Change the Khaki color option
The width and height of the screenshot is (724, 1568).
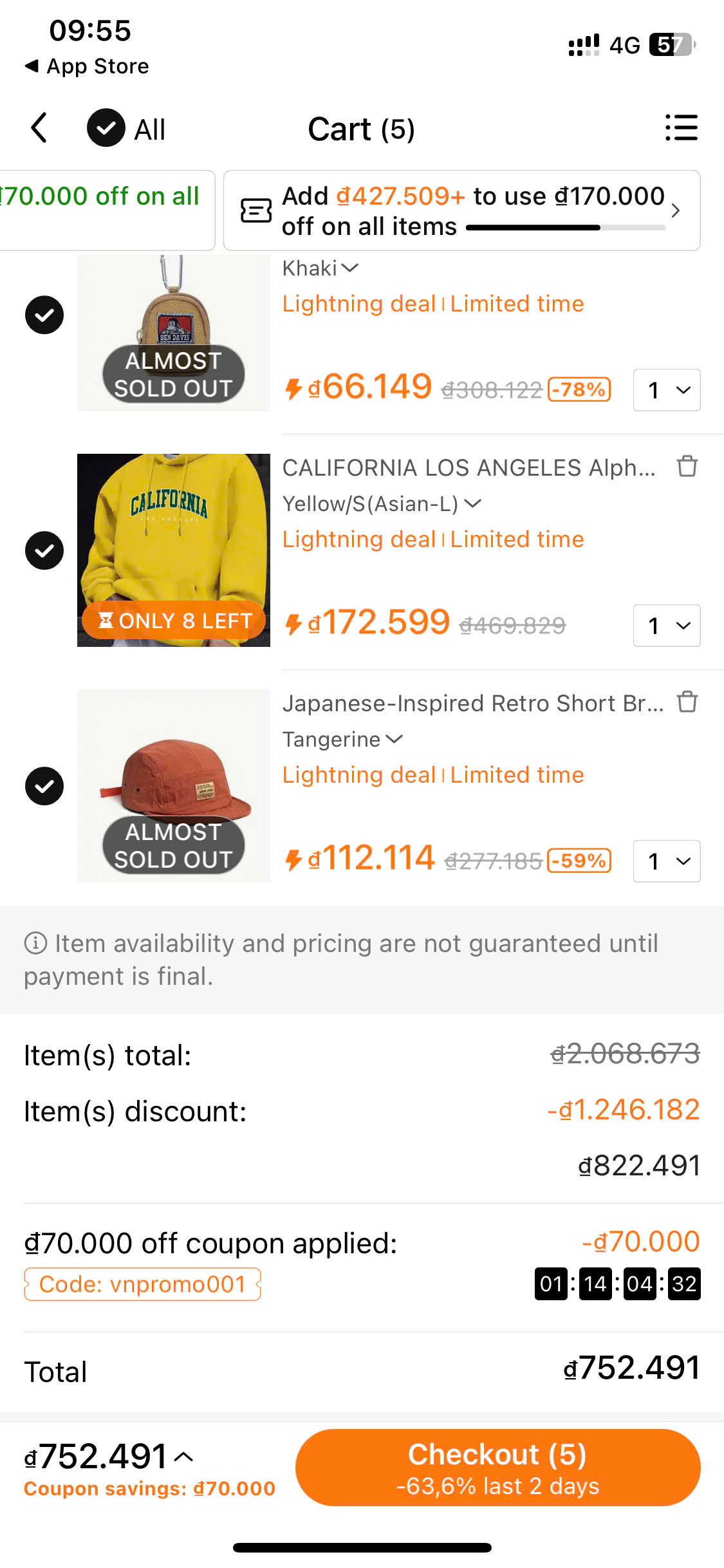(320, 268)
